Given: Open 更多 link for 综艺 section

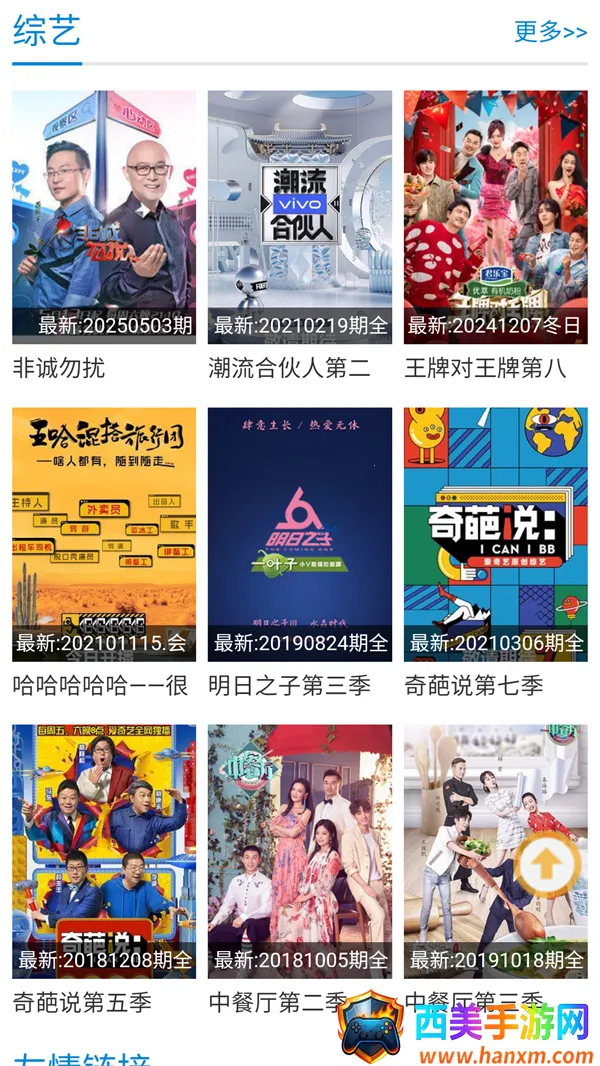Looking at the screenshot, I should pos(550,32).
